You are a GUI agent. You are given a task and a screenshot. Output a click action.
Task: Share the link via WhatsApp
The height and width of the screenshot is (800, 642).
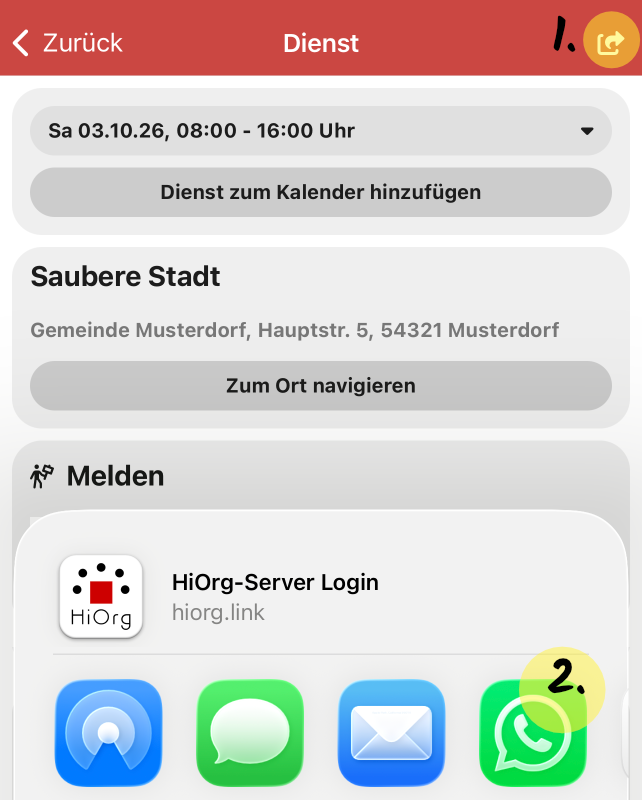(x=533, y=733)
